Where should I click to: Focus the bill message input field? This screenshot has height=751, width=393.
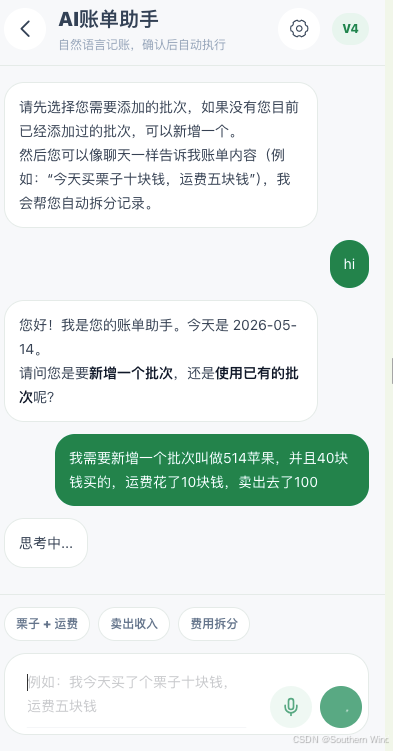(x=137, y=694)
